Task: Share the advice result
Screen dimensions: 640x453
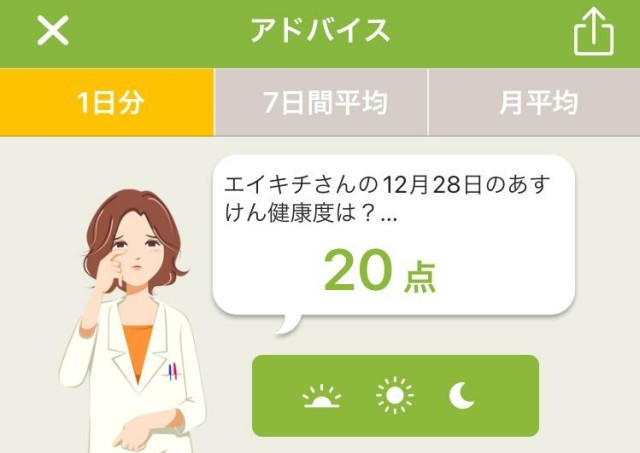Action: [x=593, y=33]
